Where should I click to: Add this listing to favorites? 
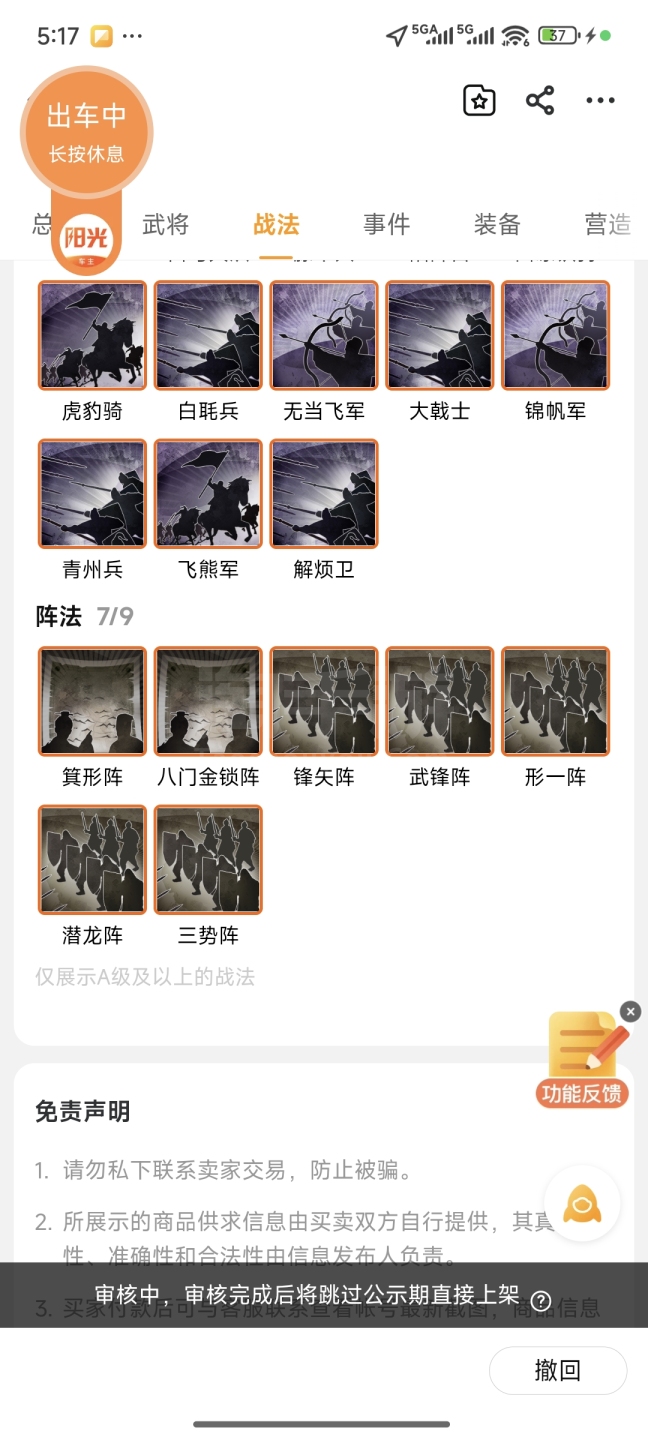[x=479, y=100]
